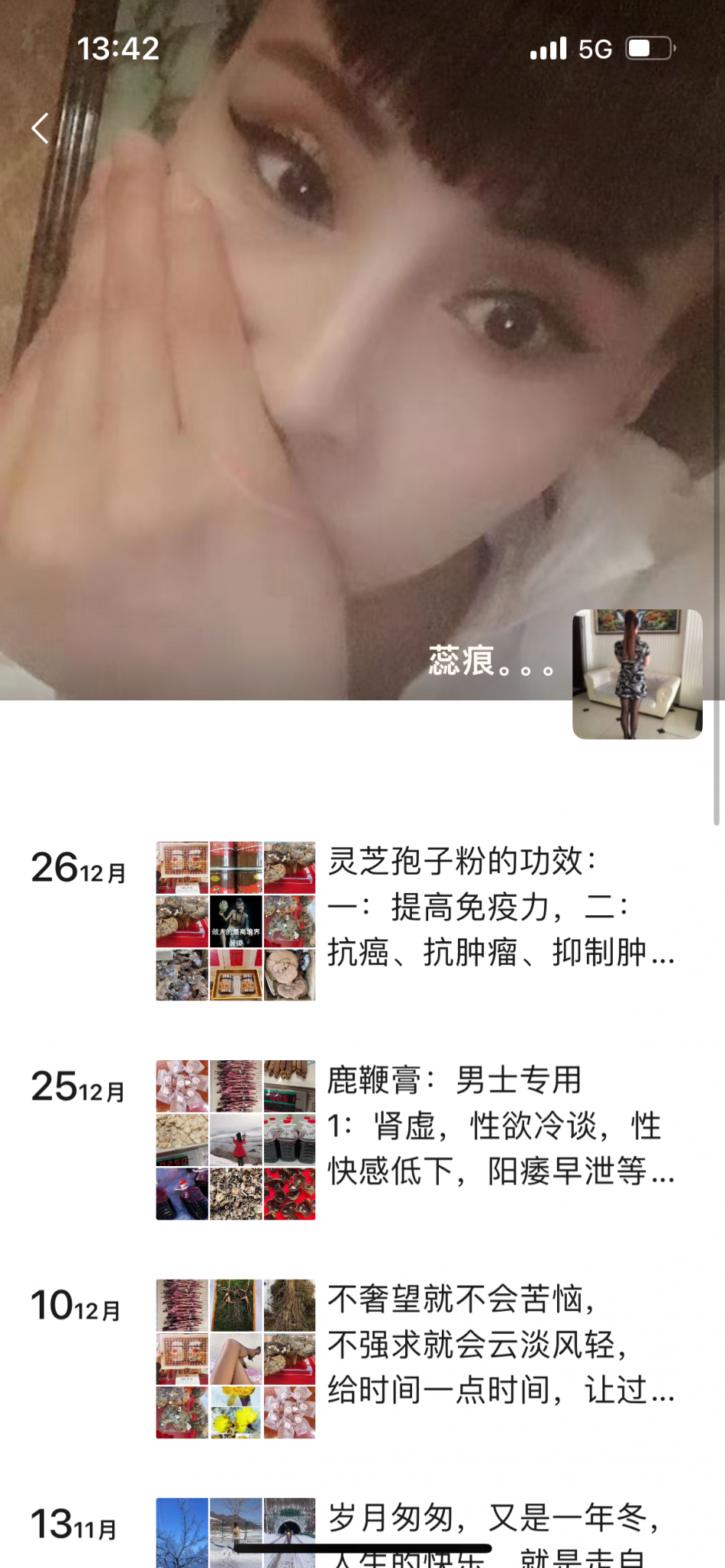This screenshot has width=725, height=1568.
Task: Open the 26 December post about 灵芝孢子粉
Action: point(500,908)
